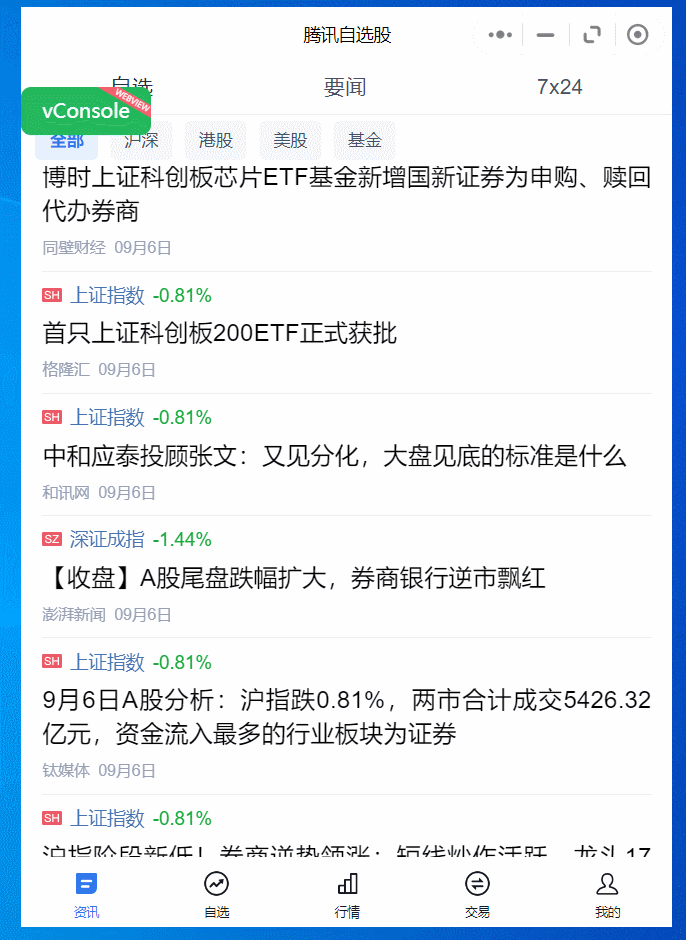
Task: Open 深证成指 index quote link
Action: pyautogui.click(x=107, y=540)
